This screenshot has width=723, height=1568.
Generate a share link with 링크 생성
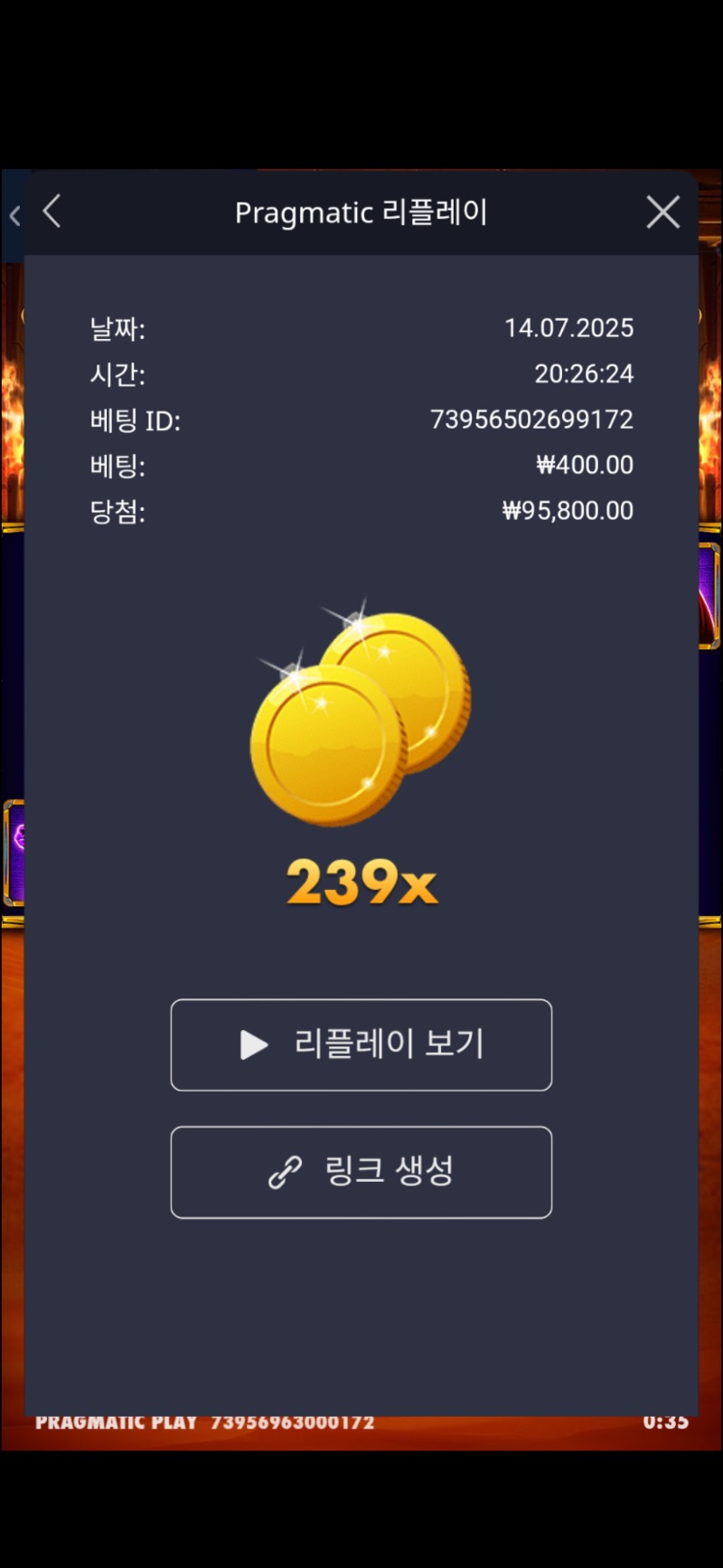tap(361, 1172)
